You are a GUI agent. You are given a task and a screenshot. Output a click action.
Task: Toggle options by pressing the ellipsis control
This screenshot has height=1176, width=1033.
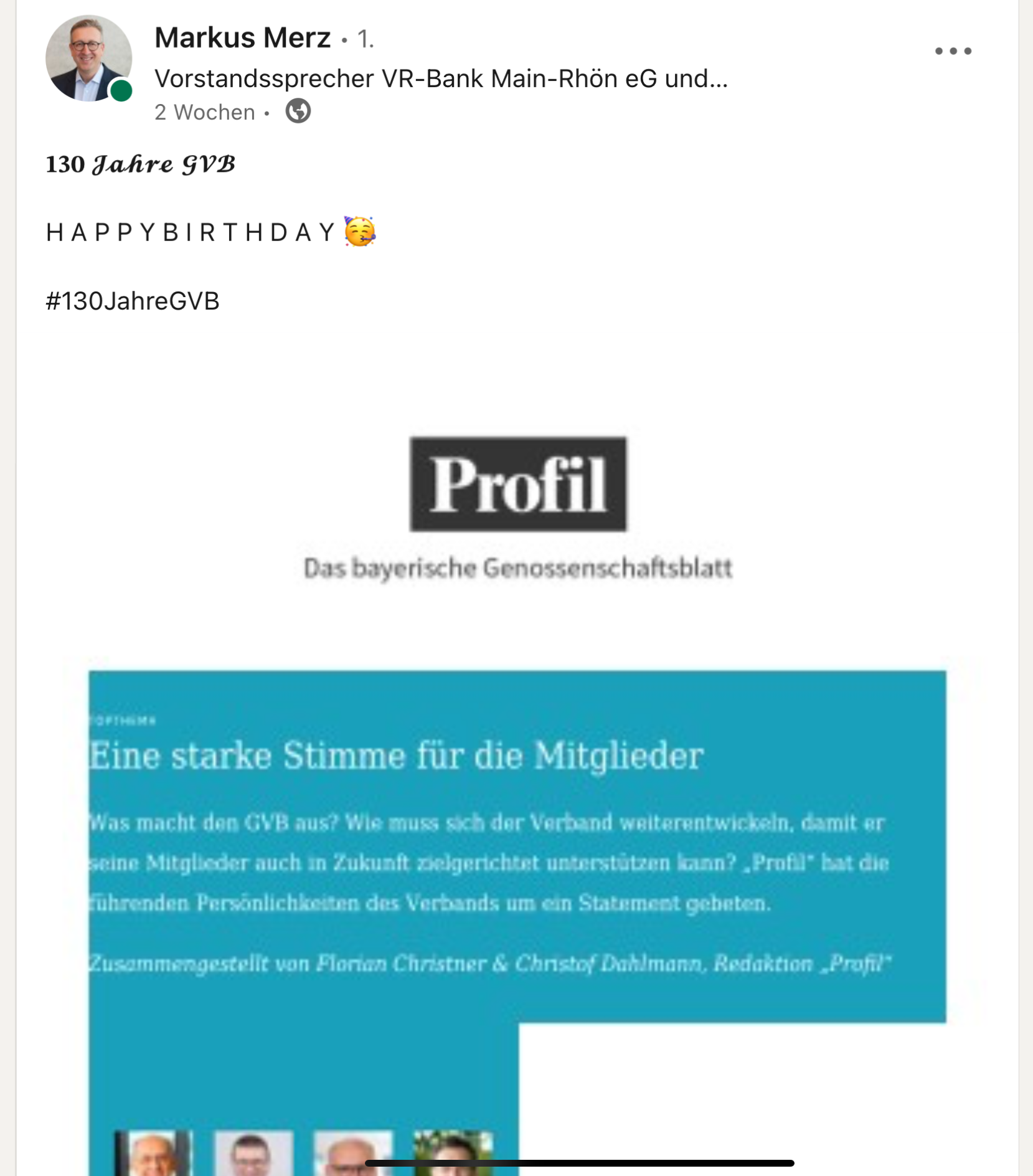click(x=953, y=51)
